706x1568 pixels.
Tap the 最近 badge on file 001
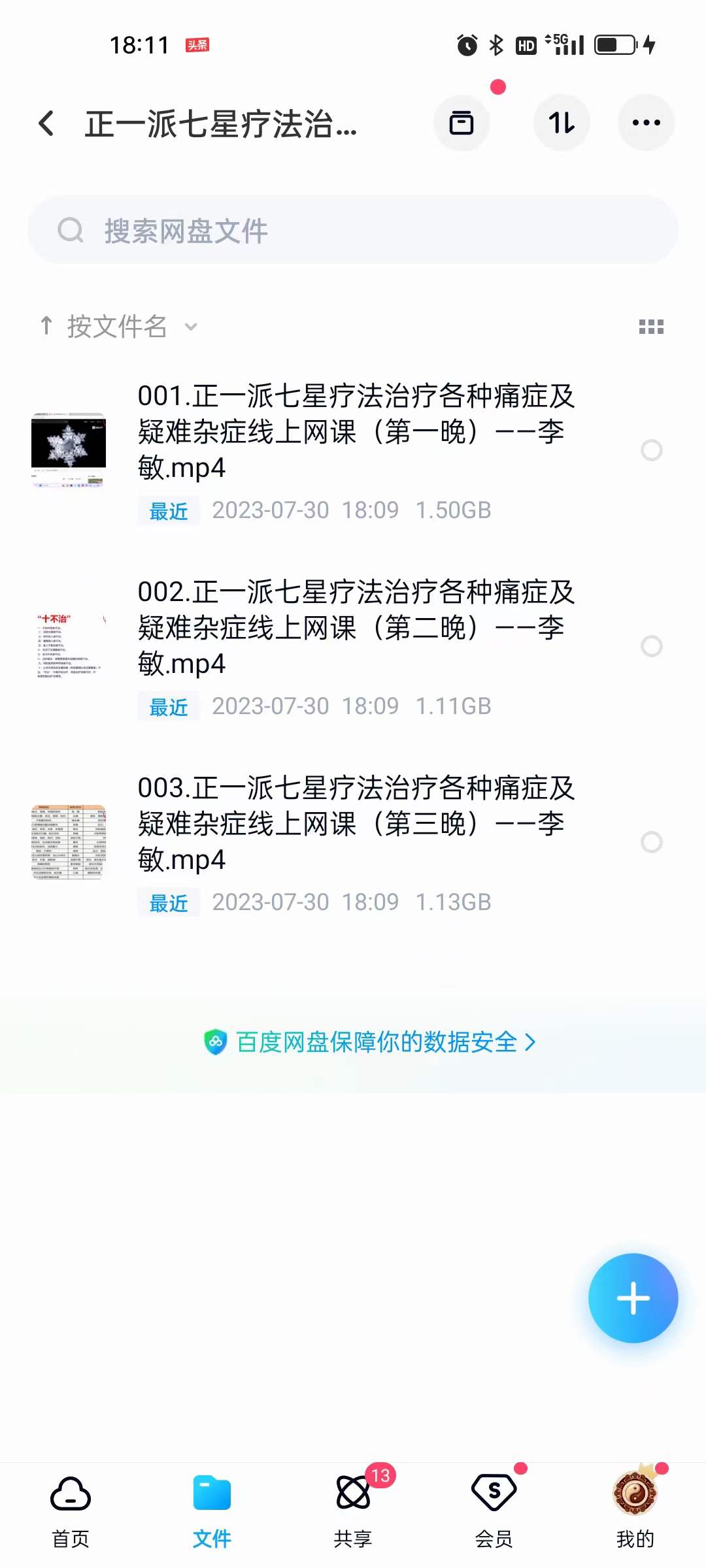167,511
